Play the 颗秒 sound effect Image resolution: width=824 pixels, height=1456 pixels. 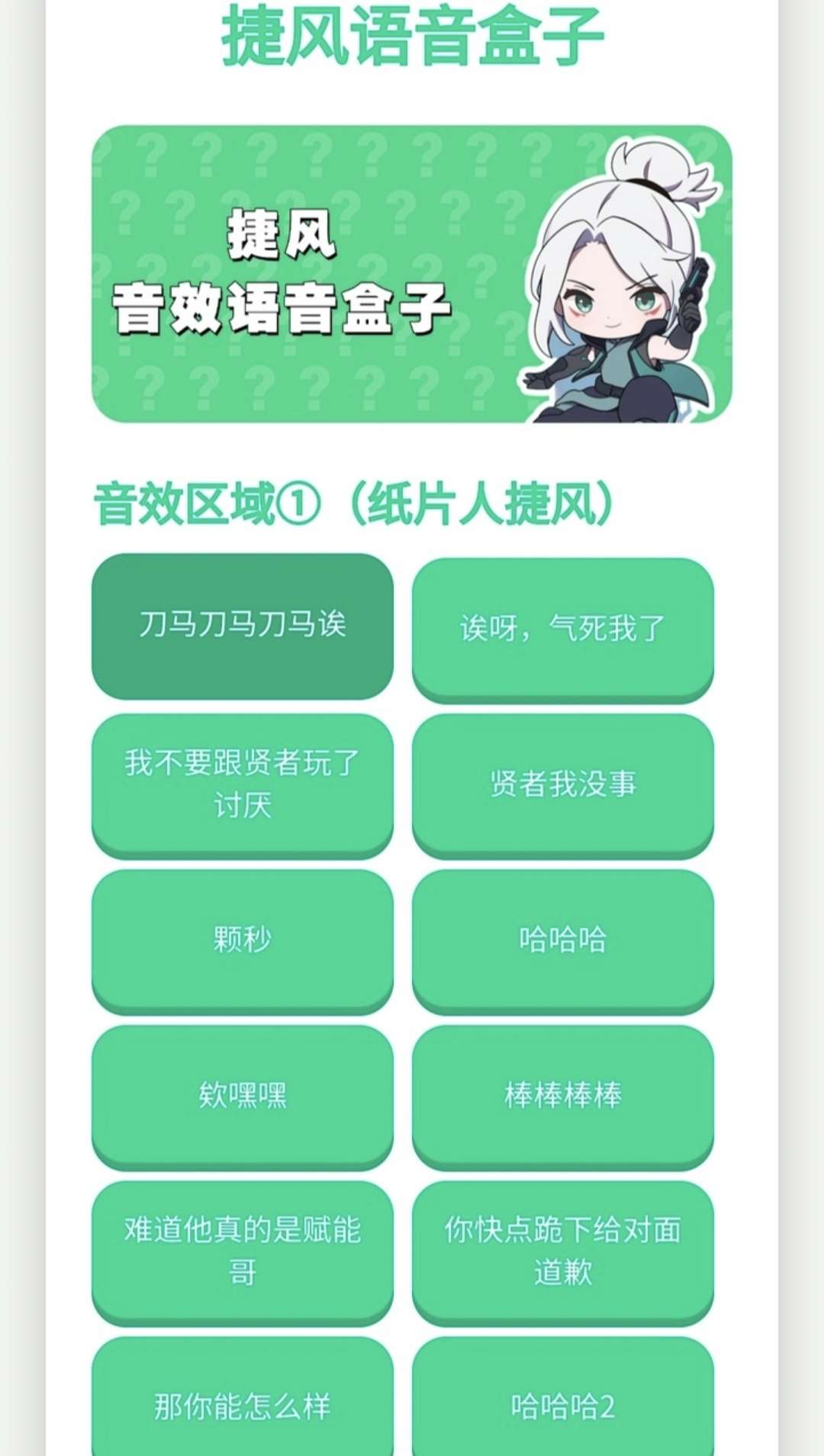(x=243, y=939)
